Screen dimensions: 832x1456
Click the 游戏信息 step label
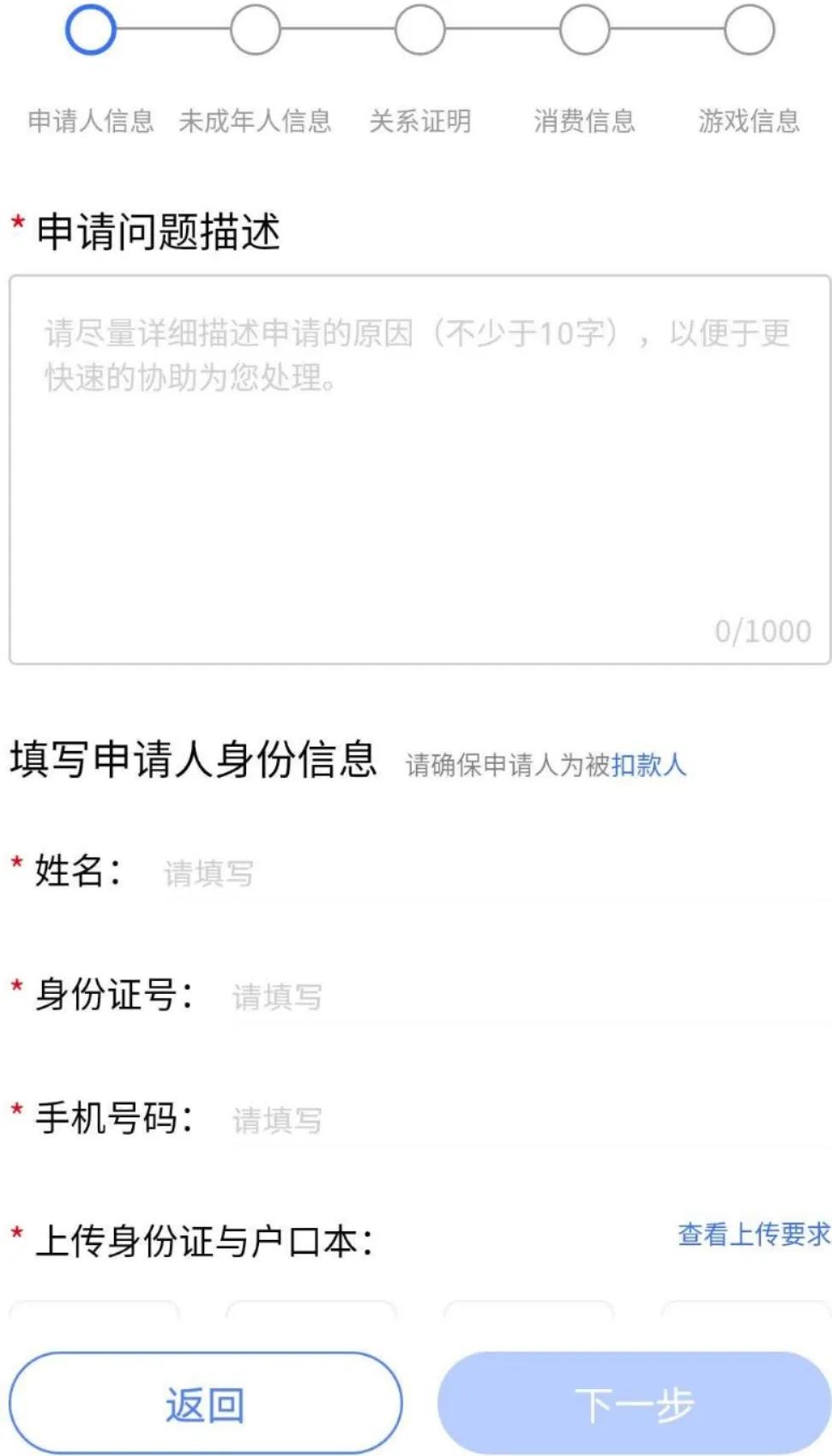pos(751,122)
